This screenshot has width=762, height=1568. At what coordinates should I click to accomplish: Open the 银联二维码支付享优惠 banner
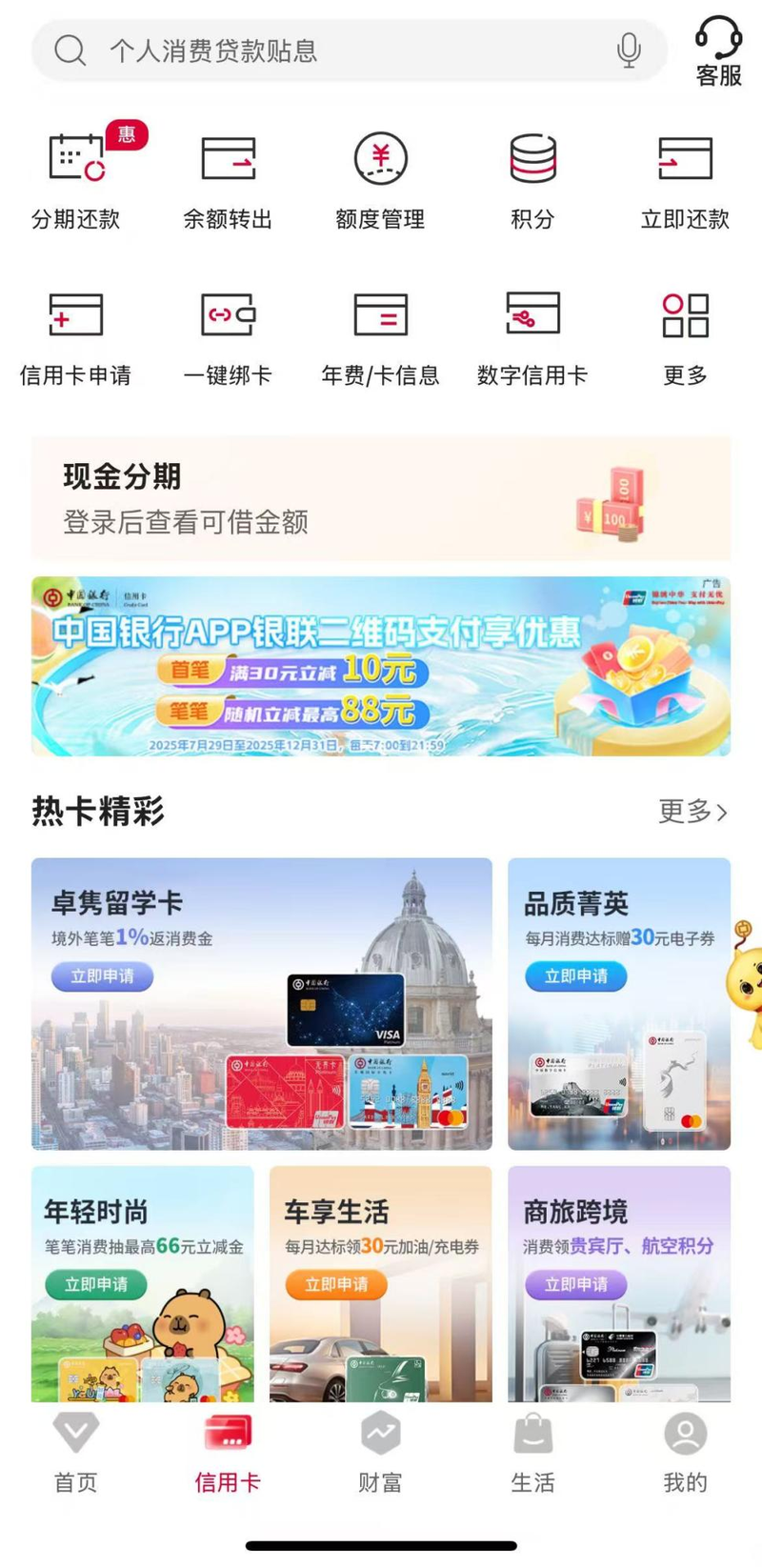381,666
